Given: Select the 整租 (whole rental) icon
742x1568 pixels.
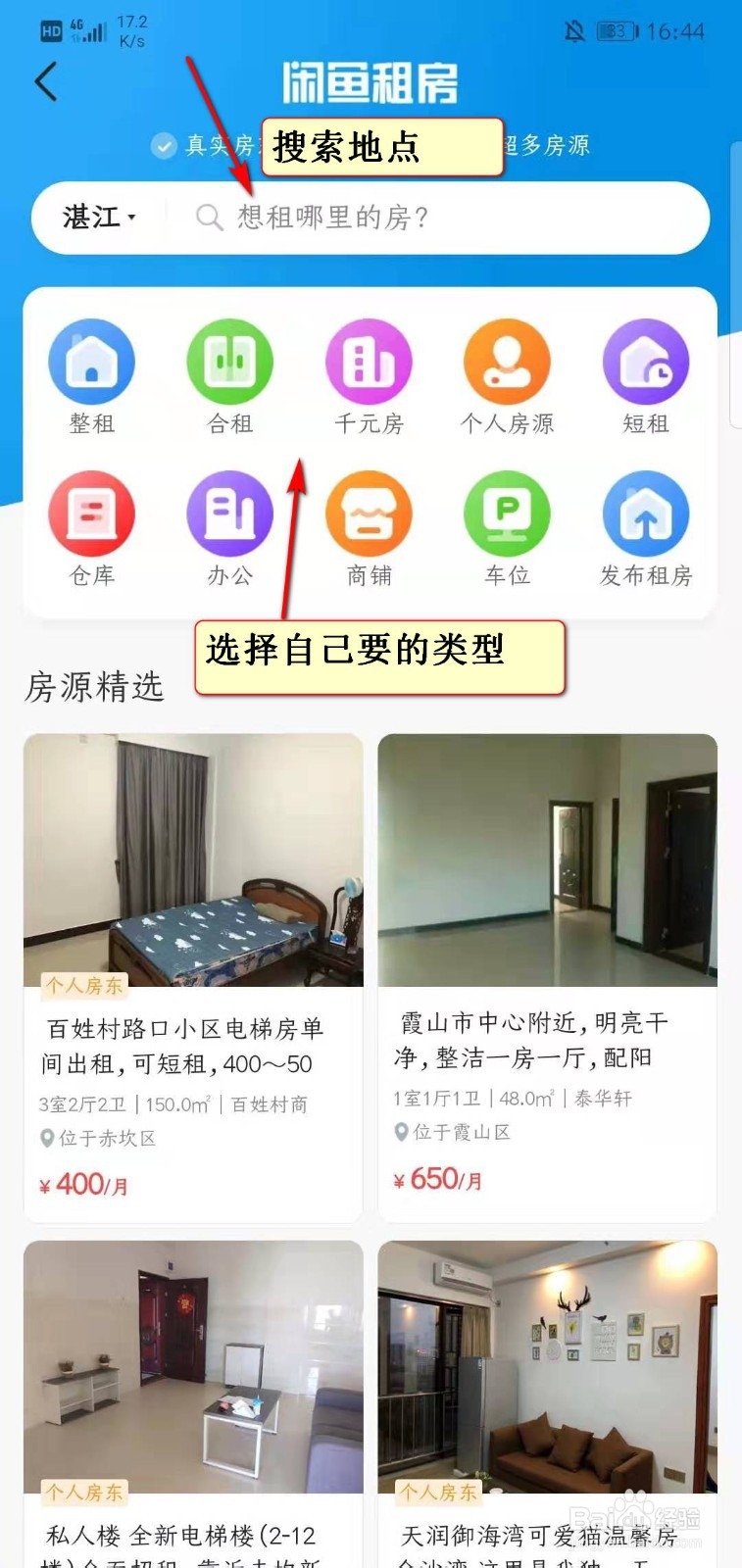Looking at the screenshot, I should coord(91,361).
